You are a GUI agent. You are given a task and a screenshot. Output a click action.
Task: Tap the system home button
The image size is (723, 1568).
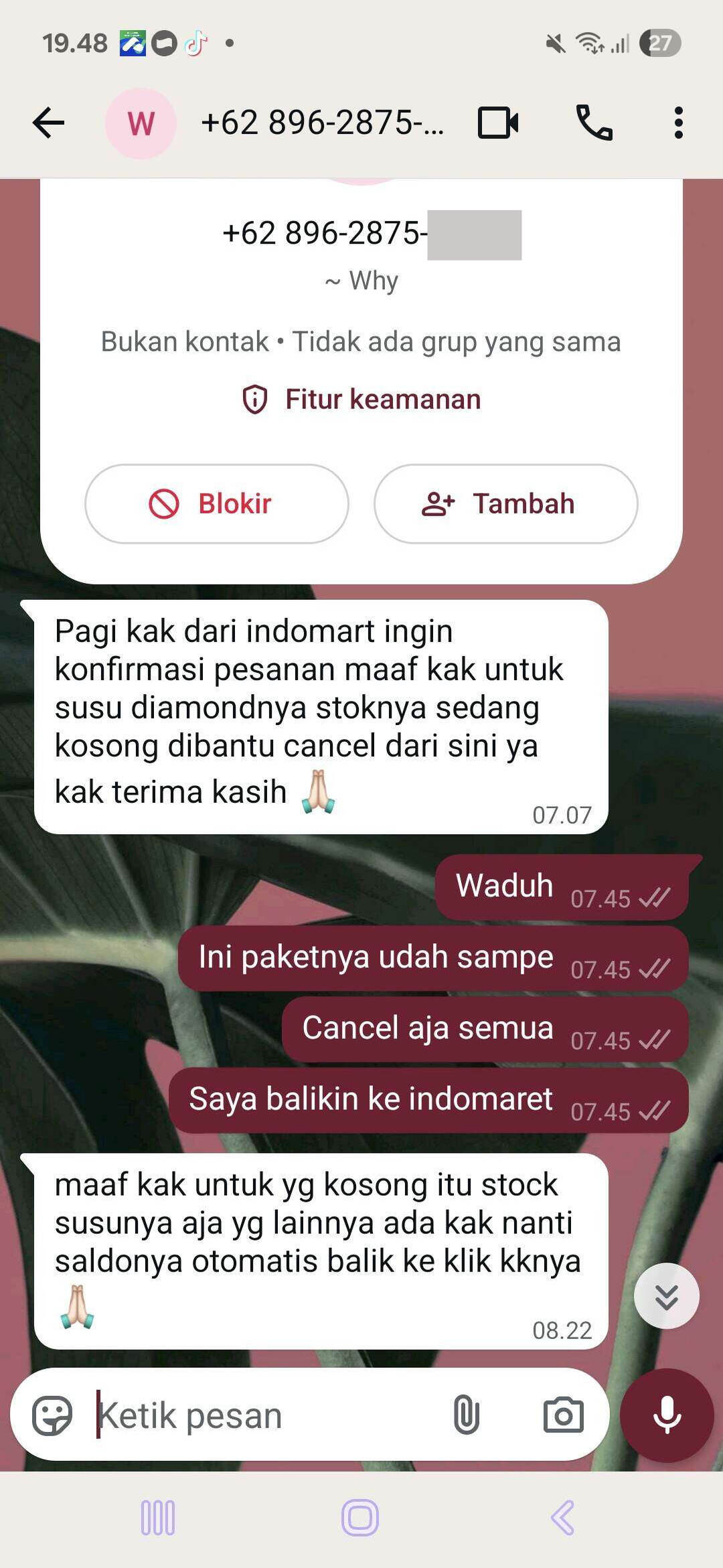click(360, 1517)
